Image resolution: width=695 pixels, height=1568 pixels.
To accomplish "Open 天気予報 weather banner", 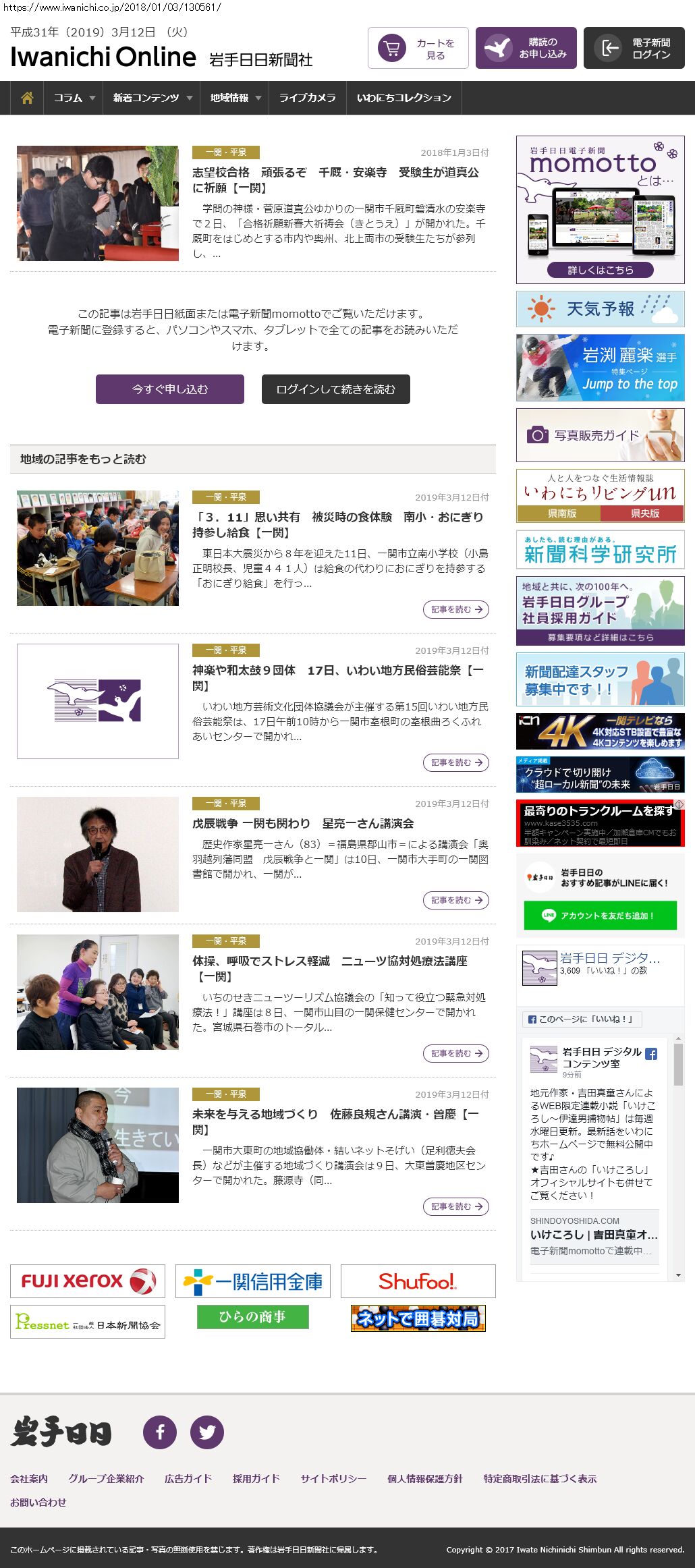I will [x=600, y=309].
